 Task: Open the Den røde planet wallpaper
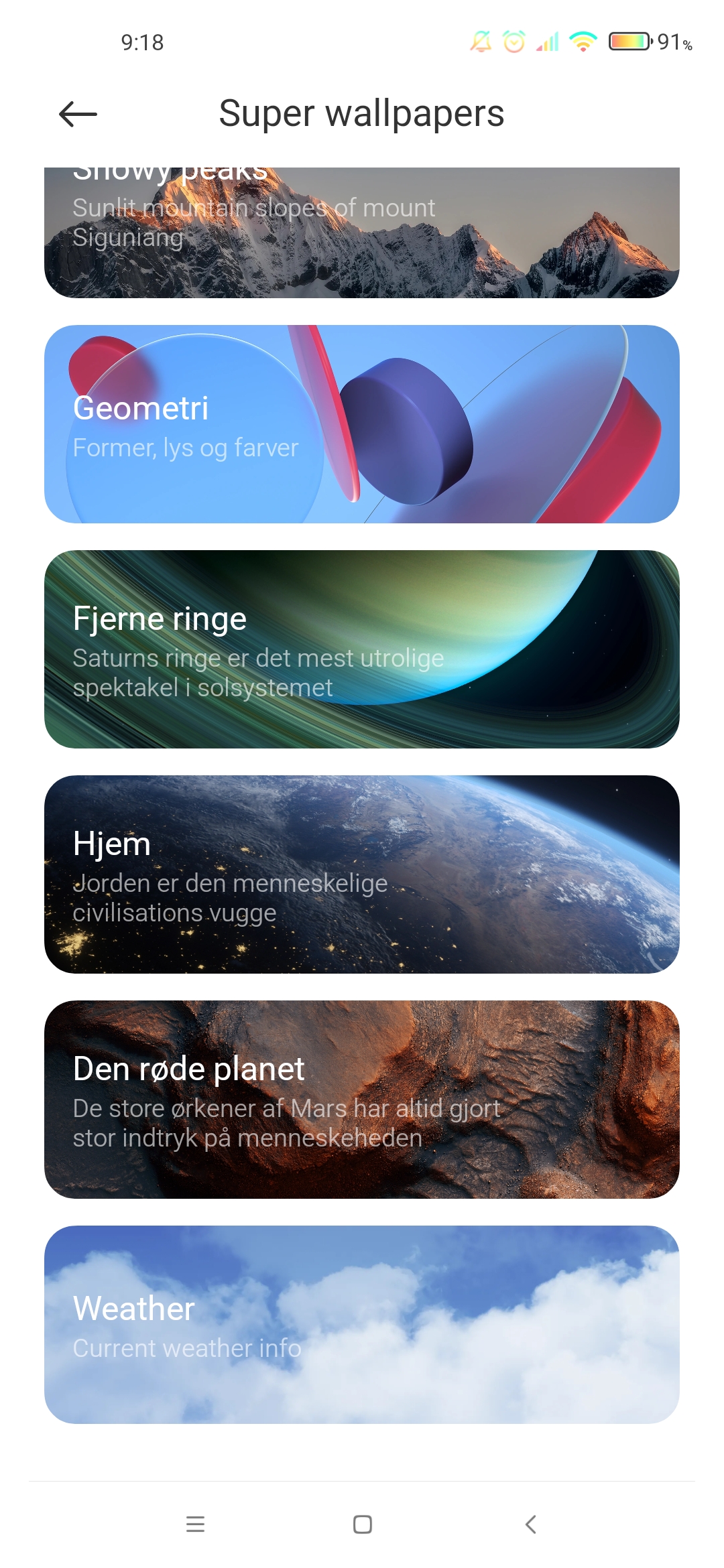pyautogui.click(x=362, y=1100)
